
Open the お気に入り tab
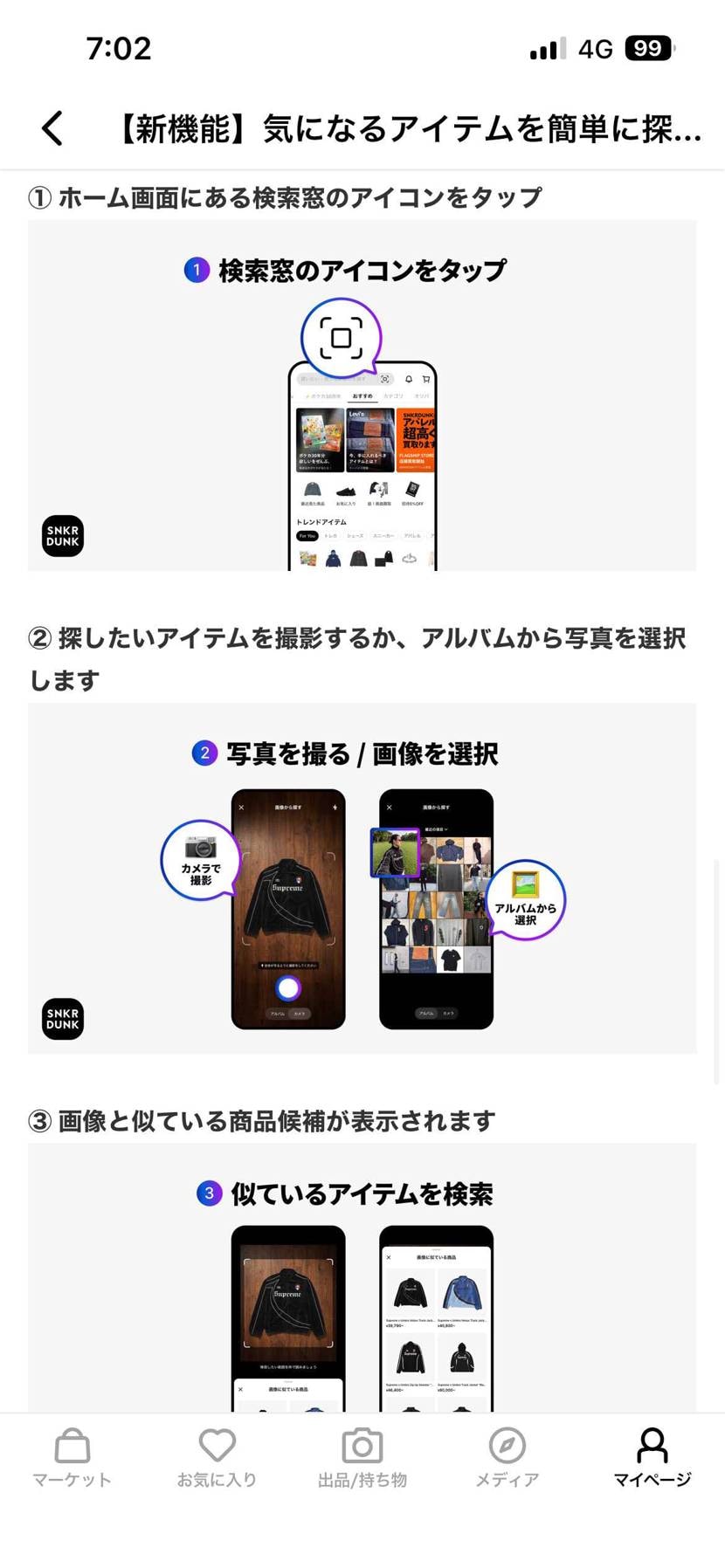217,1457
